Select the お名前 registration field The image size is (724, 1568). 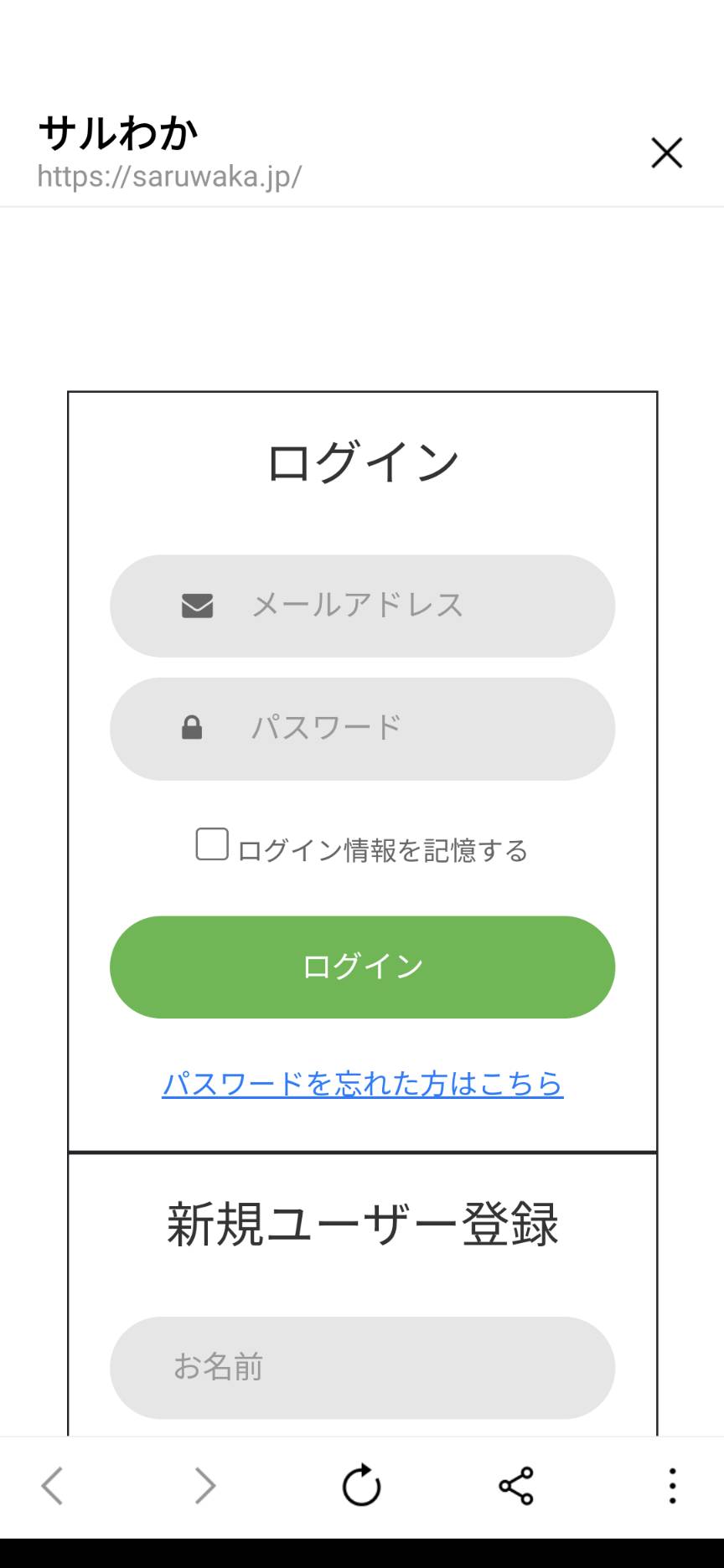pos(362,1367)
